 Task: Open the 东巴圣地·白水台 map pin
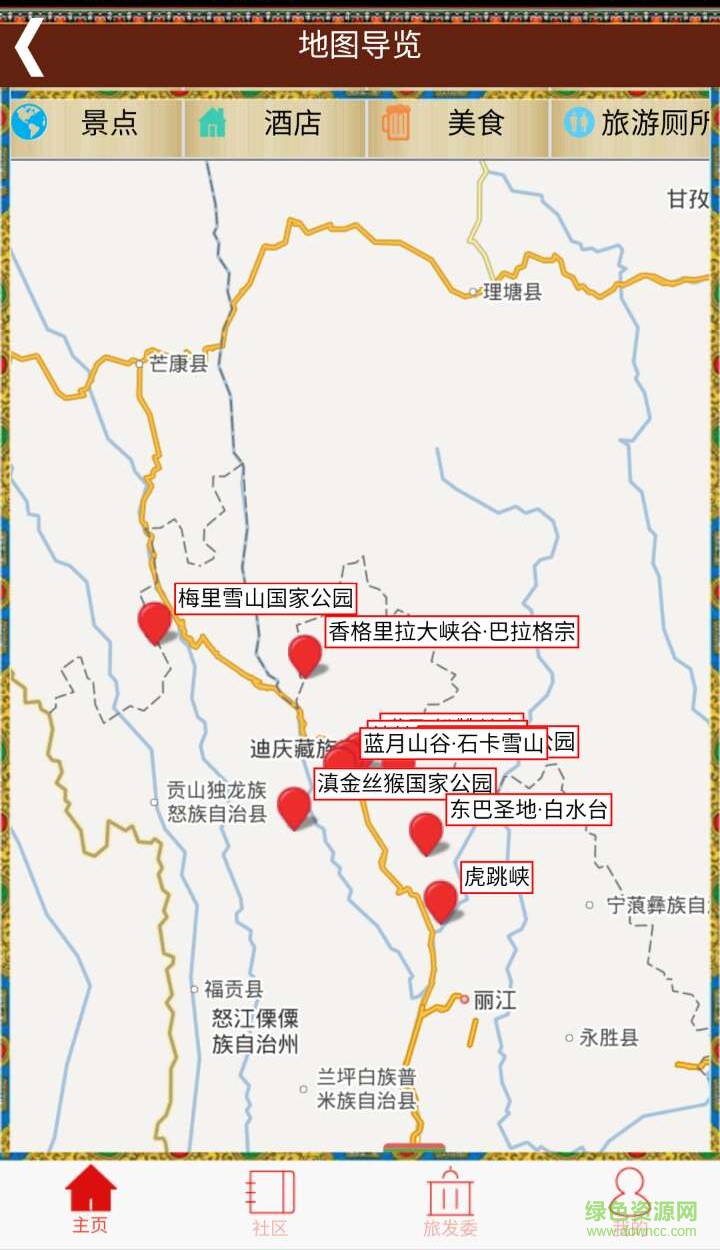coord(426,831)
